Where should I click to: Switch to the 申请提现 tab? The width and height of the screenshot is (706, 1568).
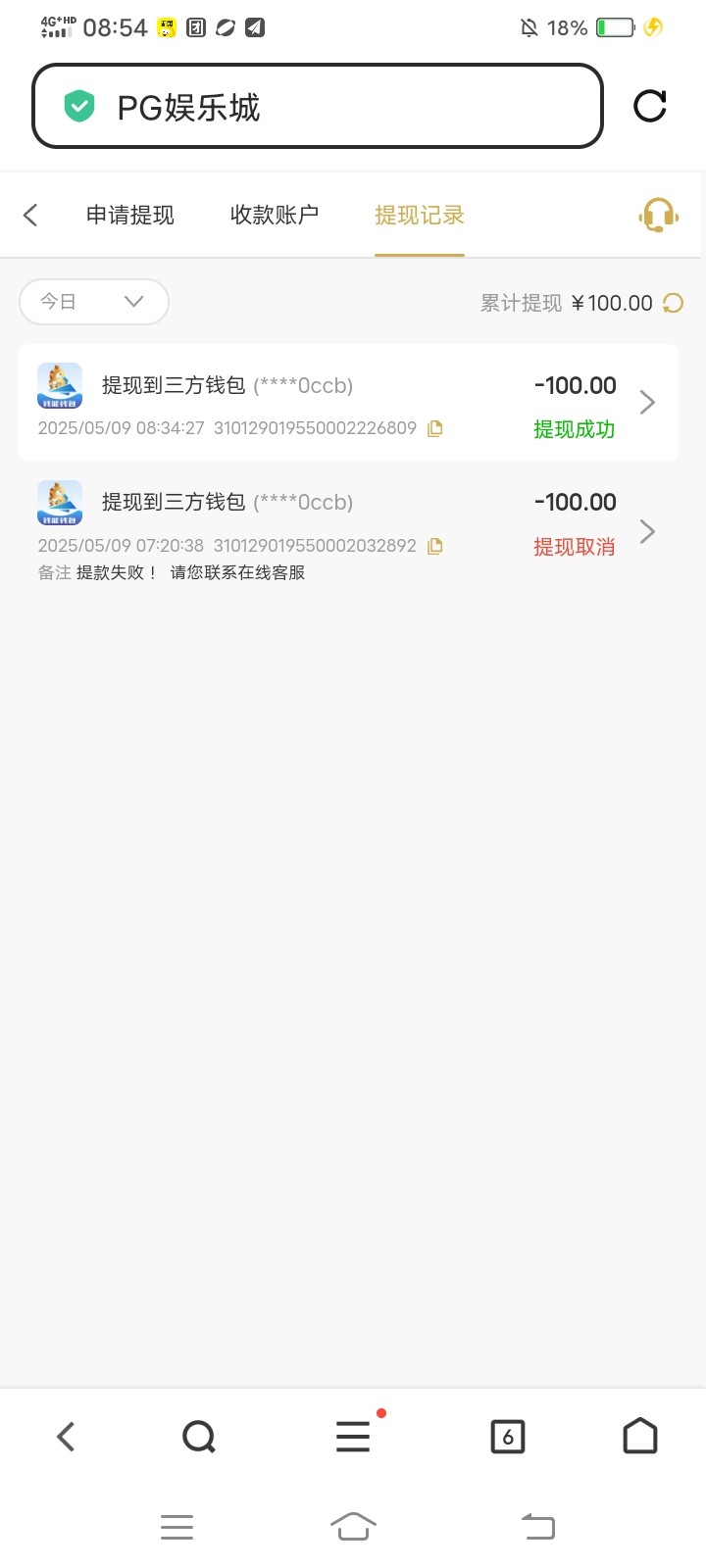130,215
